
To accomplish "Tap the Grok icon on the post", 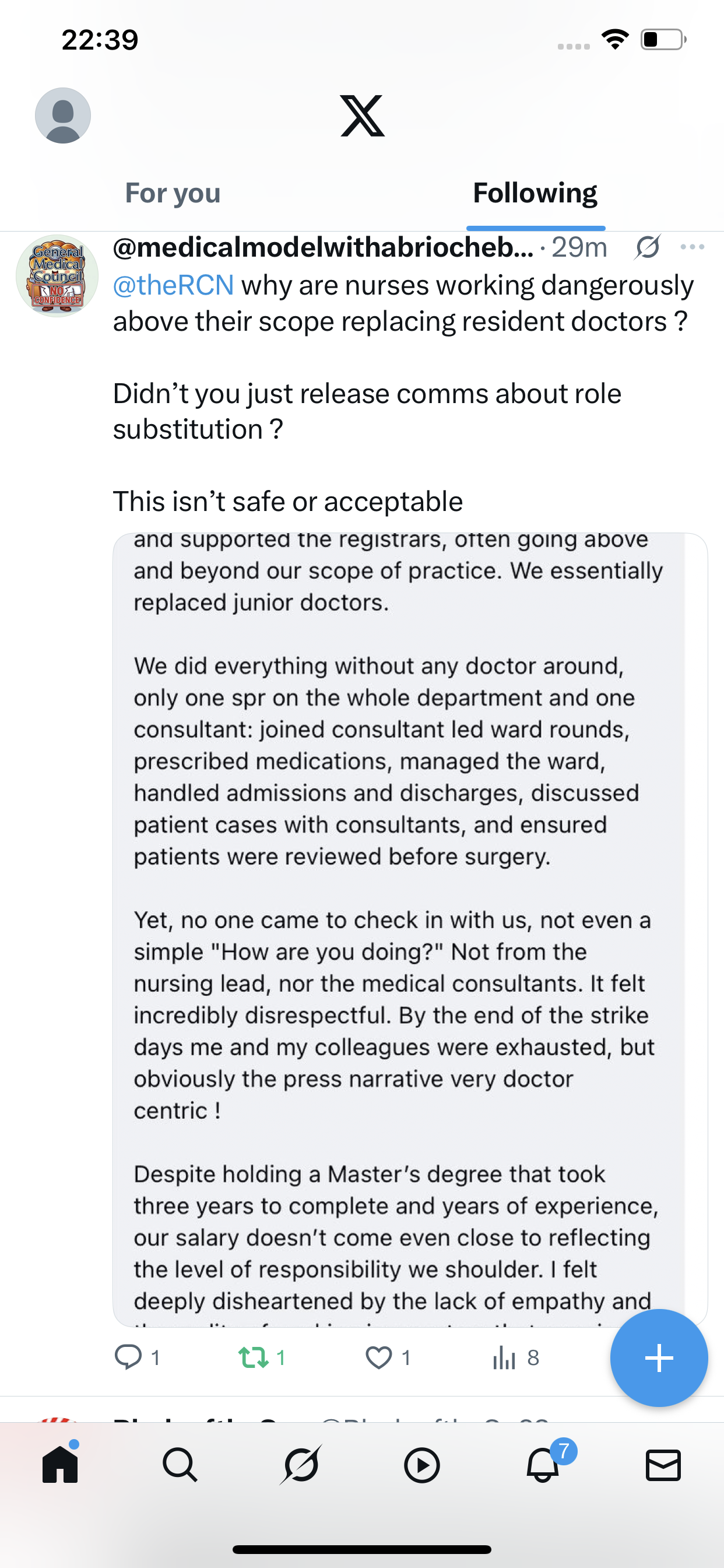I will tap(647, 247).
